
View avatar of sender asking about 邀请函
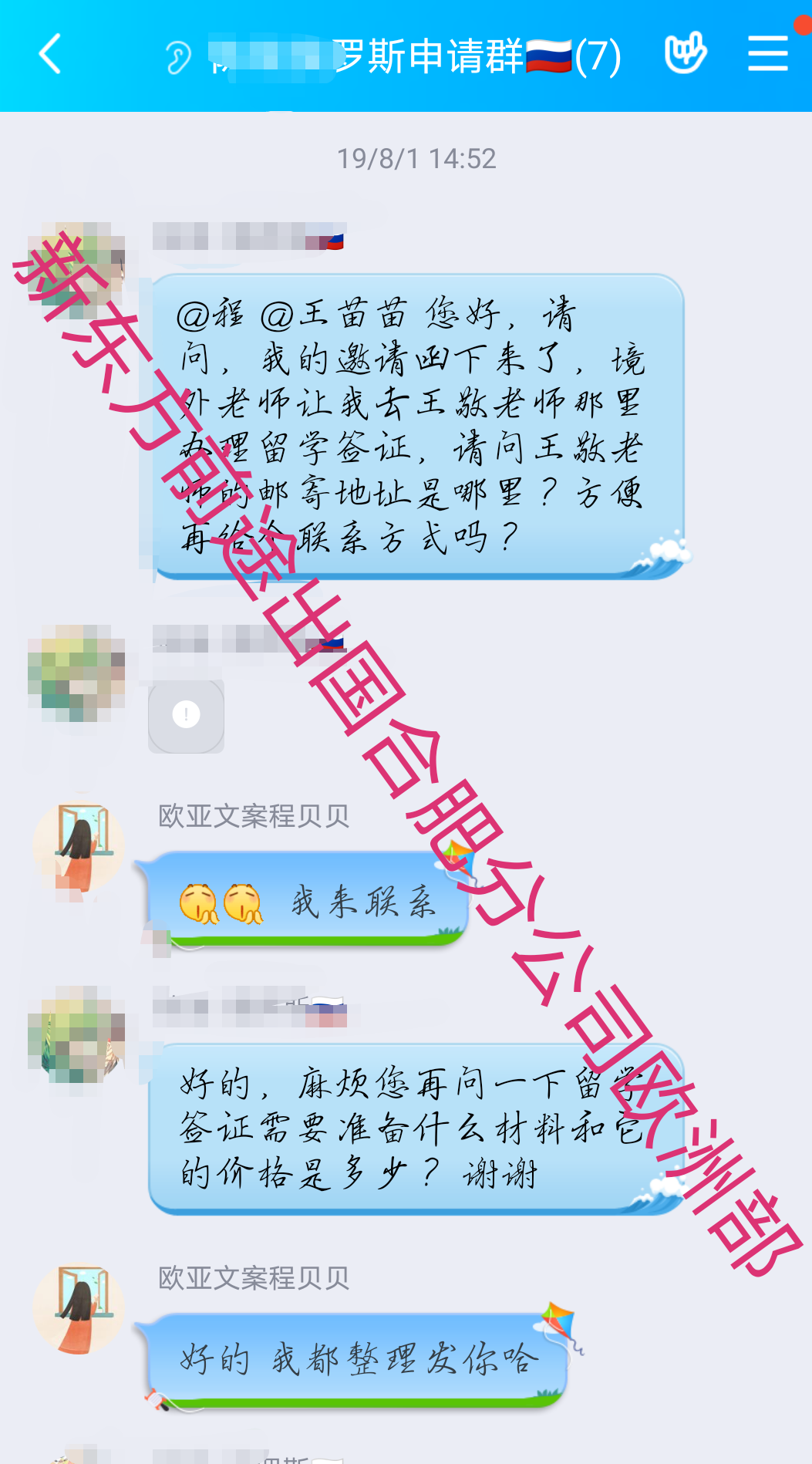point(76,270)
